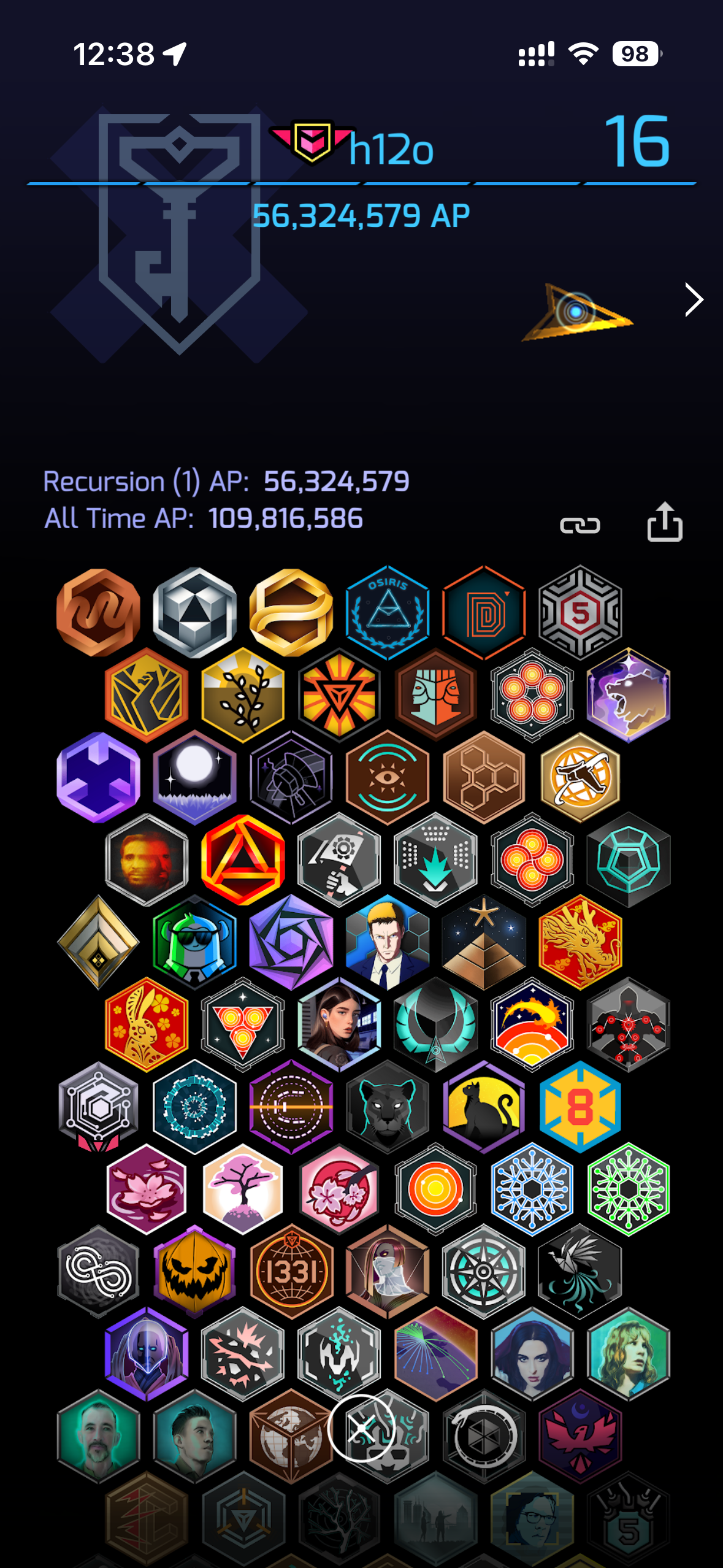Viewport: 723px width, 1568px height.
Task: Tap the golden triangle eye badge
Action: [x=576, y=312]
